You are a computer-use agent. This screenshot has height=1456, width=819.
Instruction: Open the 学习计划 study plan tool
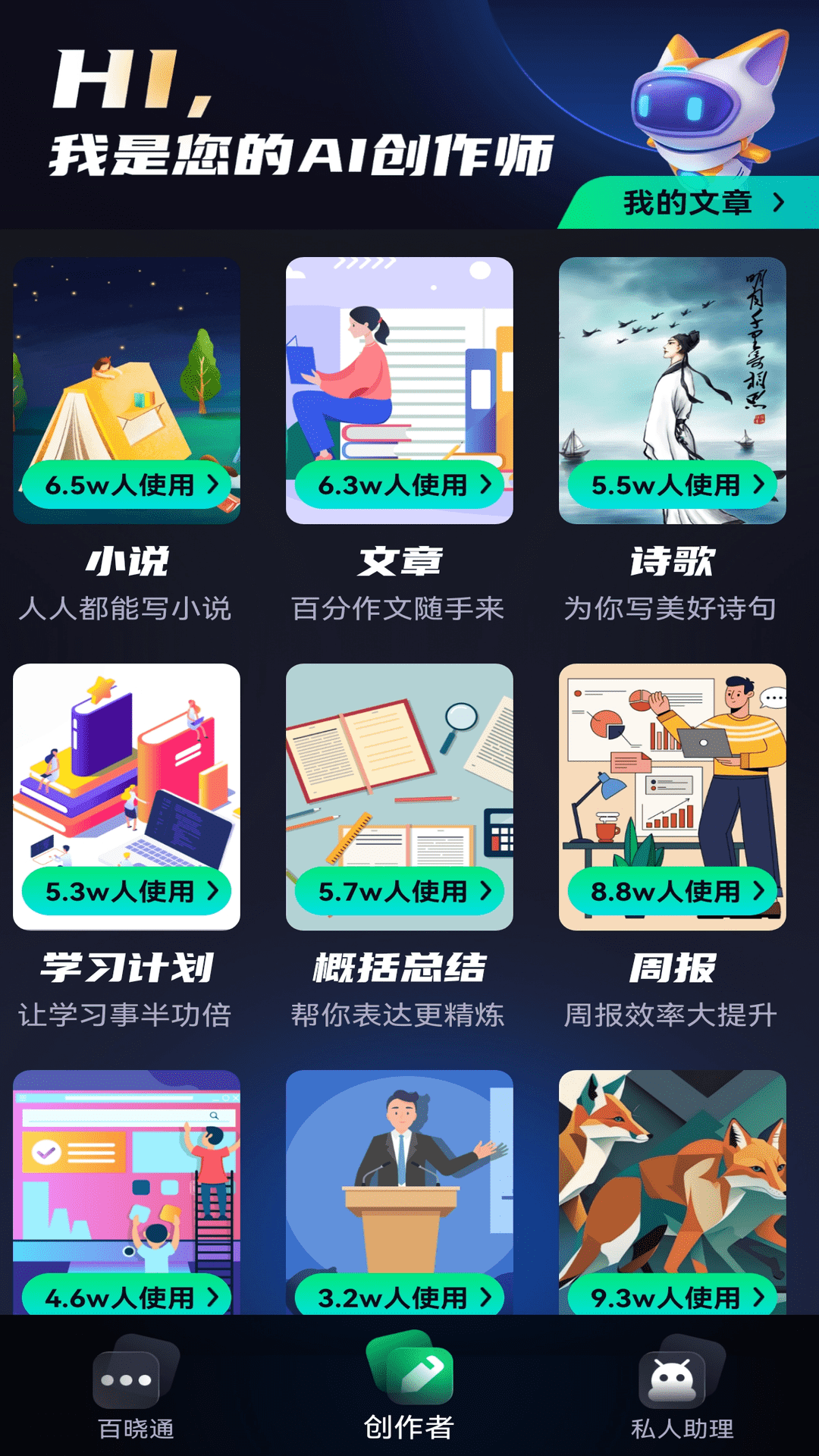click(x=126, y=781)
